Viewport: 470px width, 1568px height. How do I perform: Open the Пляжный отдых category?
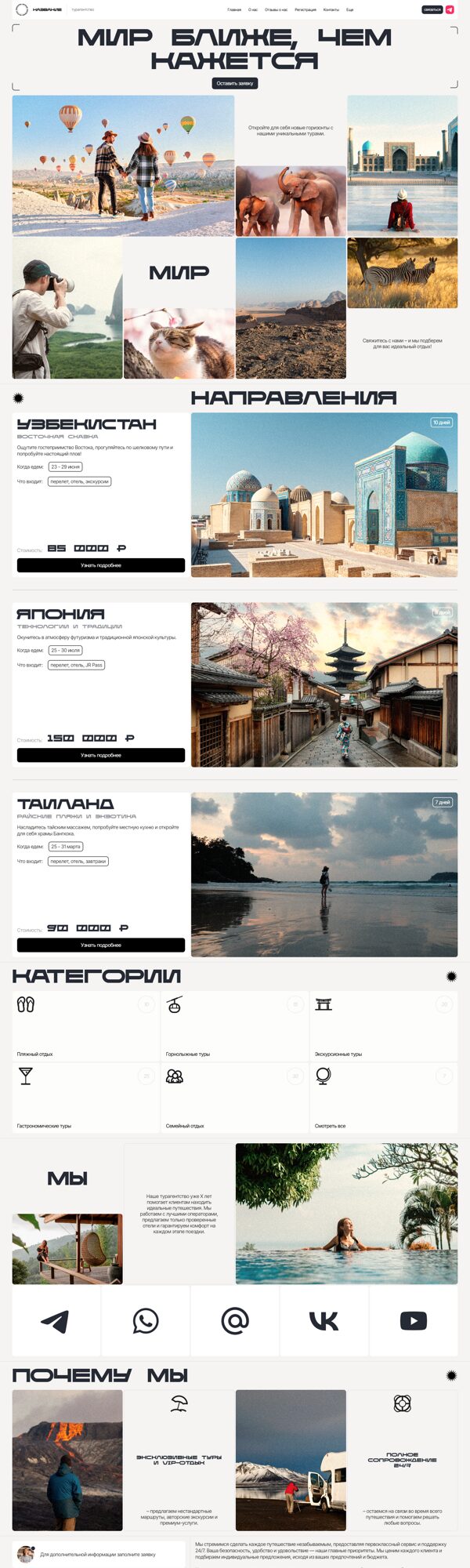click(x=85, y=1027)
